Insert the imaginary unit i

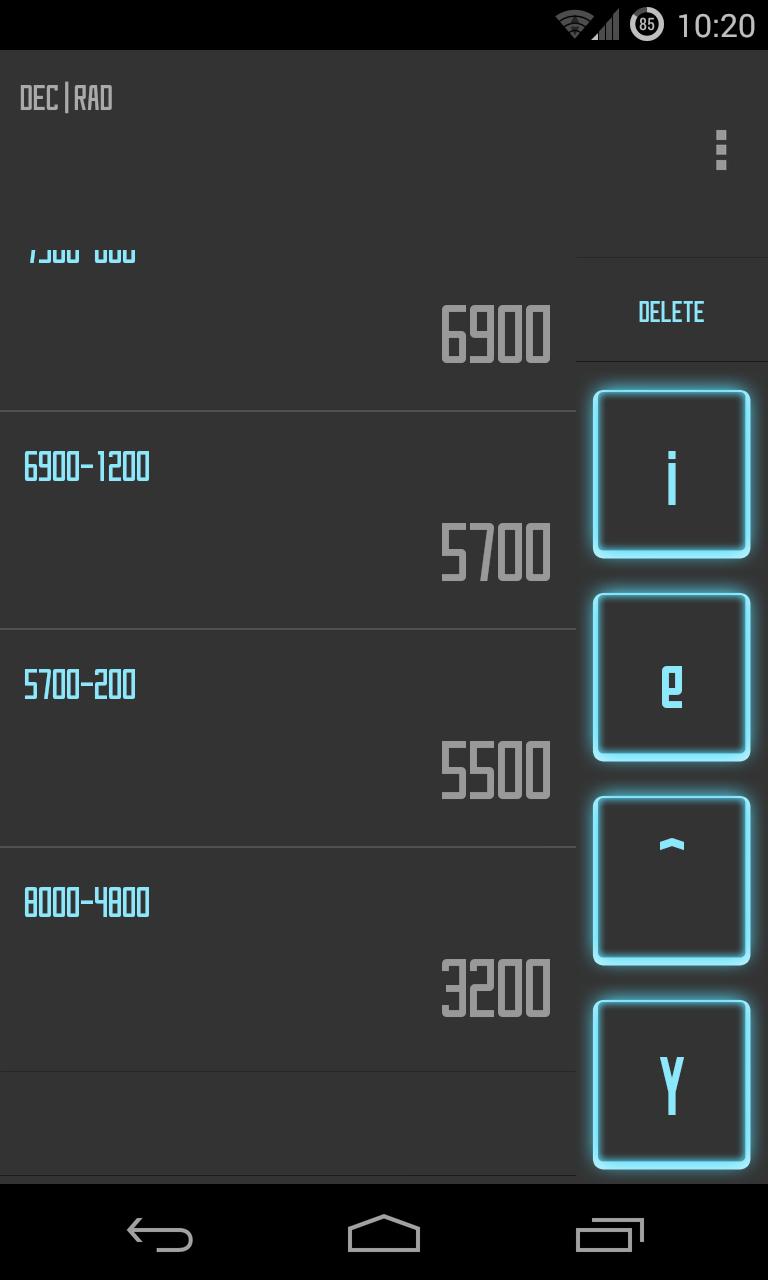click(671, 475)
